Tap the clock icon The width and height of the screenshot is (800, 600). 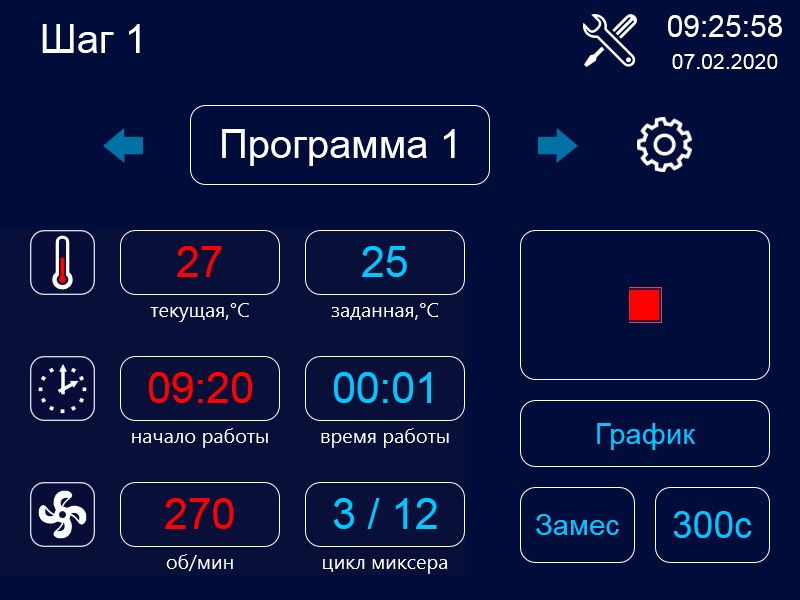point(62,388)
